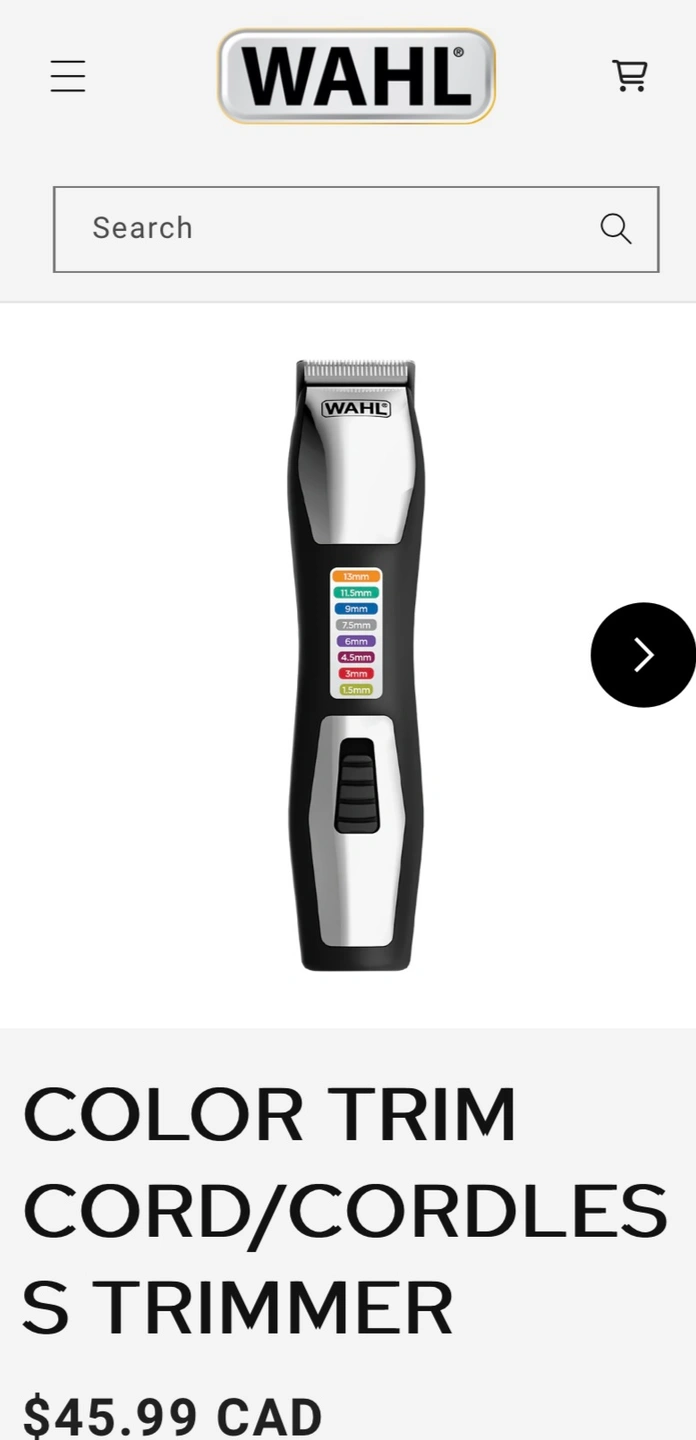The image size is (696, 1440).
Task: Show next product image with arrow
Action: click(643, 655)
